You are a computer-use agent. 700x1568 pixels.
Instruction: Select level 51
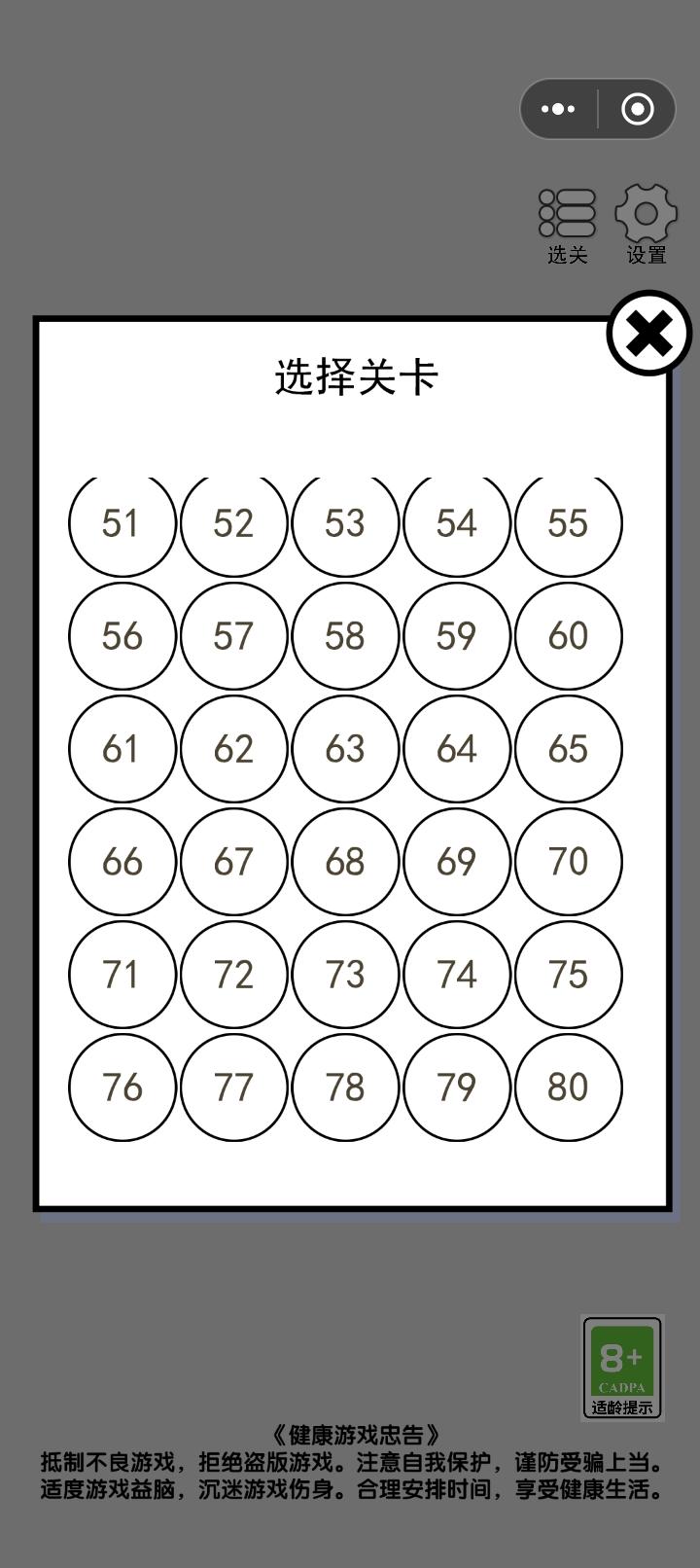tap(122, 523)
